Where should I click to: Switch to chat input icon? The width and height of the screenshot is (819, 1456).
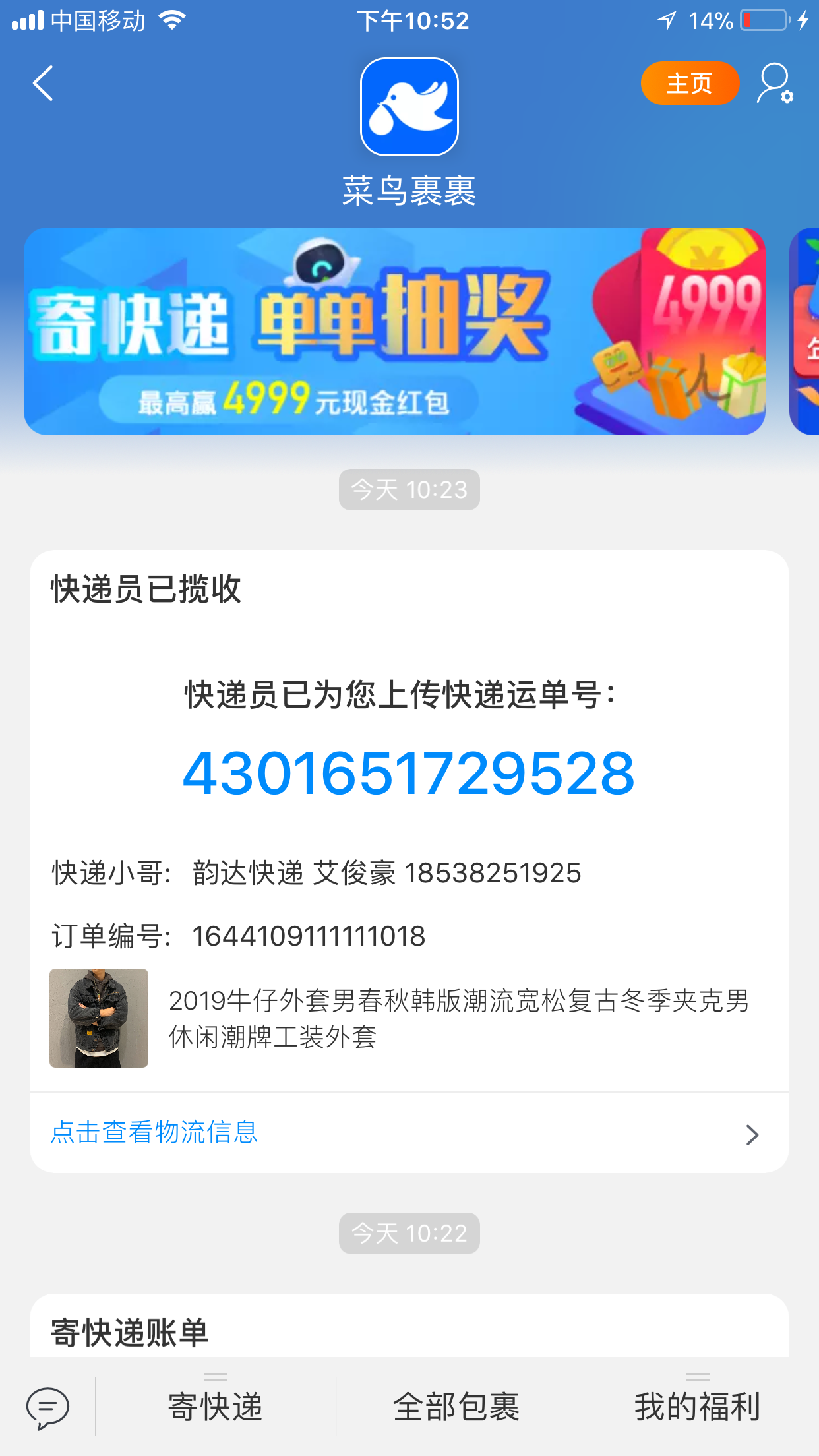point(47,1407)
